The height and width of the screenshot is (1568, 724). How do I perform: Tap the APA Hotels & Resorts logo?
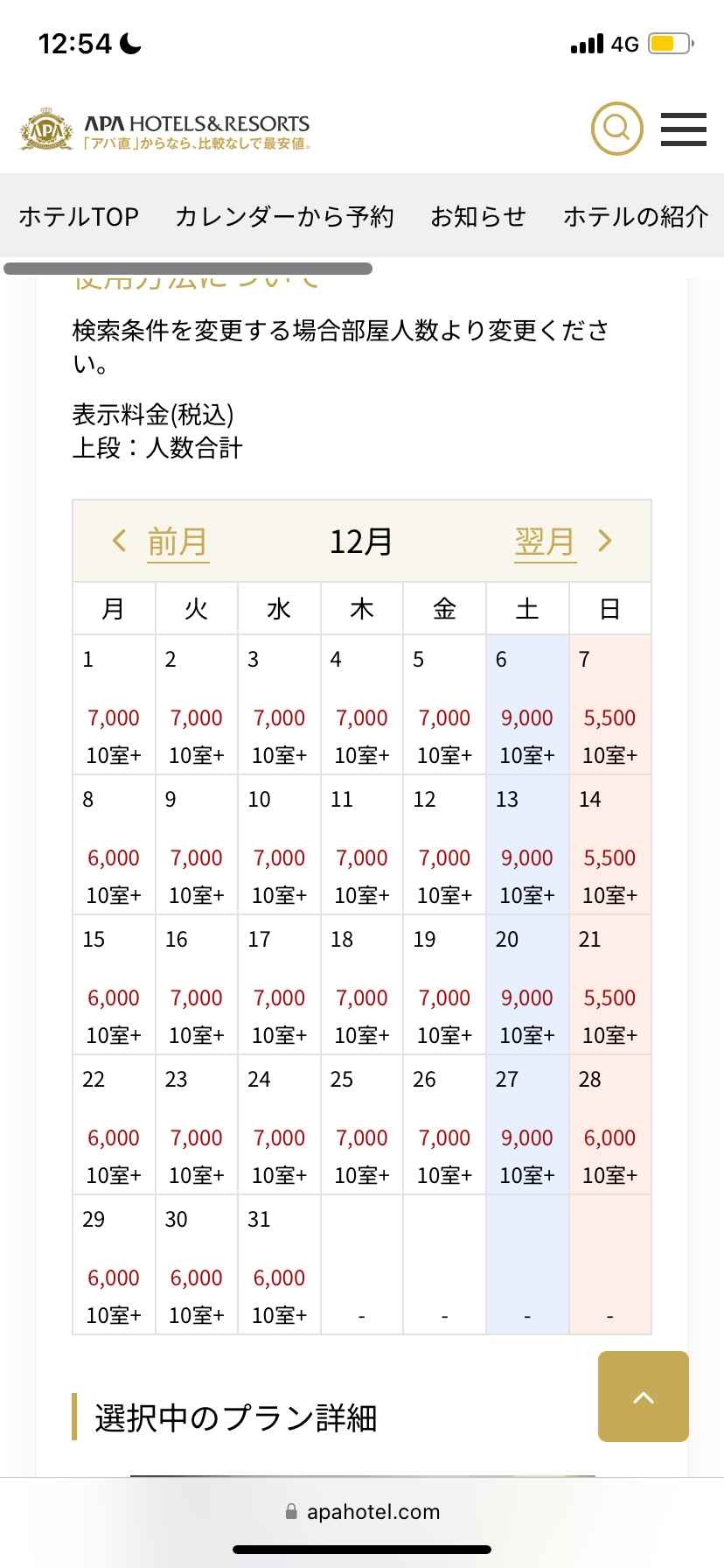pos(165,131)
